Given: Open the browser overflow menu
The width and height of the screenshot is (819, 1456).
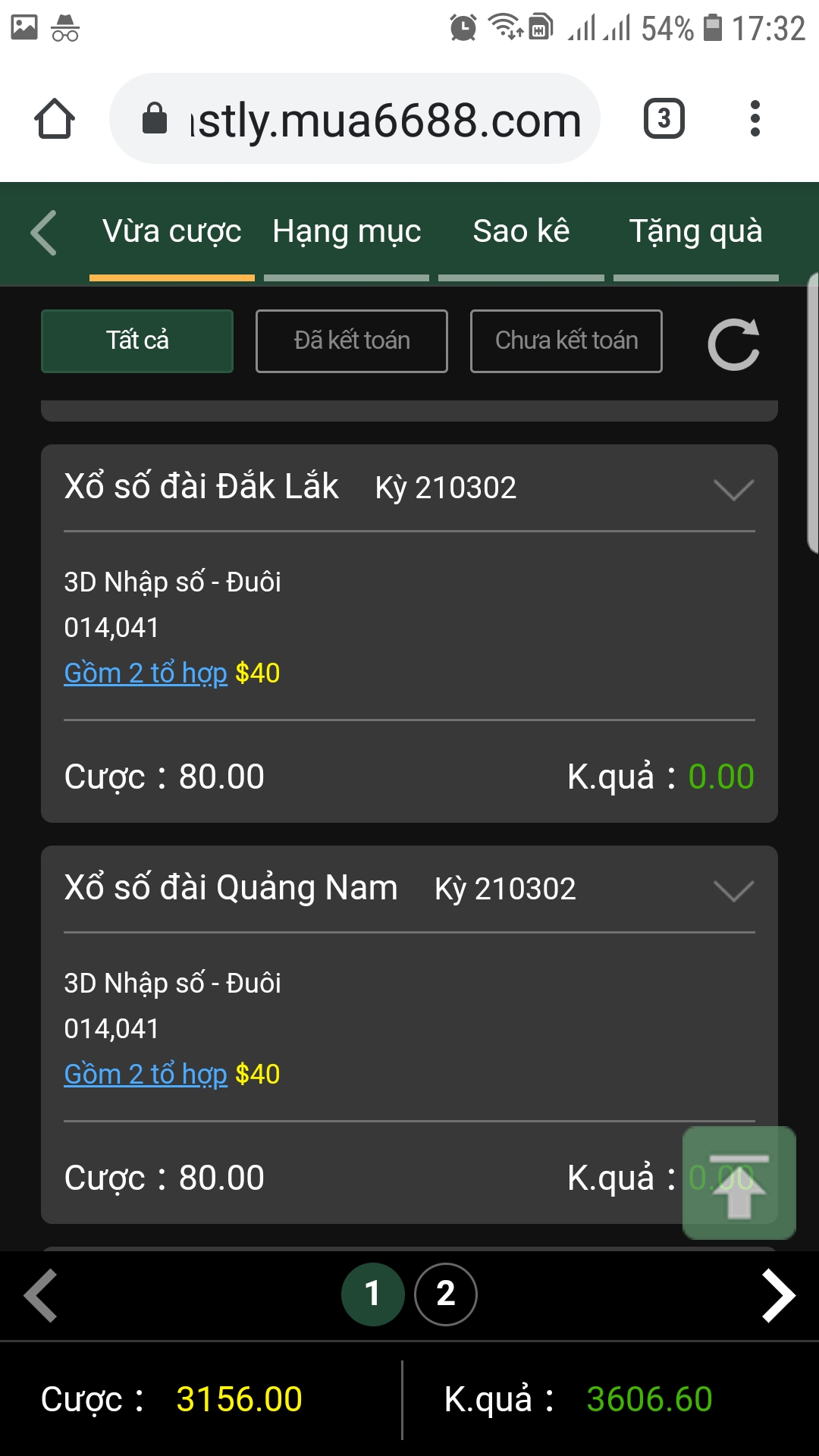Looking at the screenshot, I should coord(755,119).
